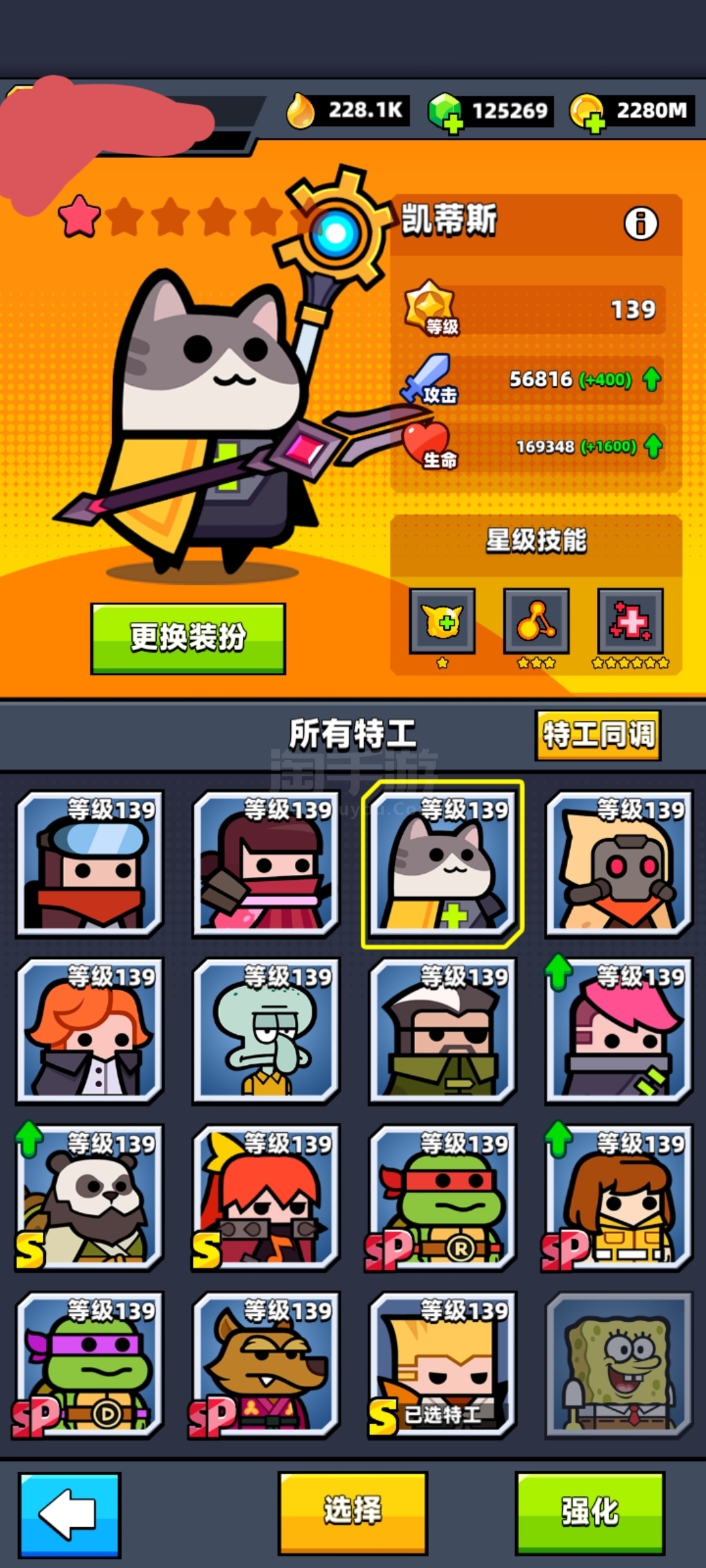
Task: View the six-star skill icon
Action: tap(631, 621)
